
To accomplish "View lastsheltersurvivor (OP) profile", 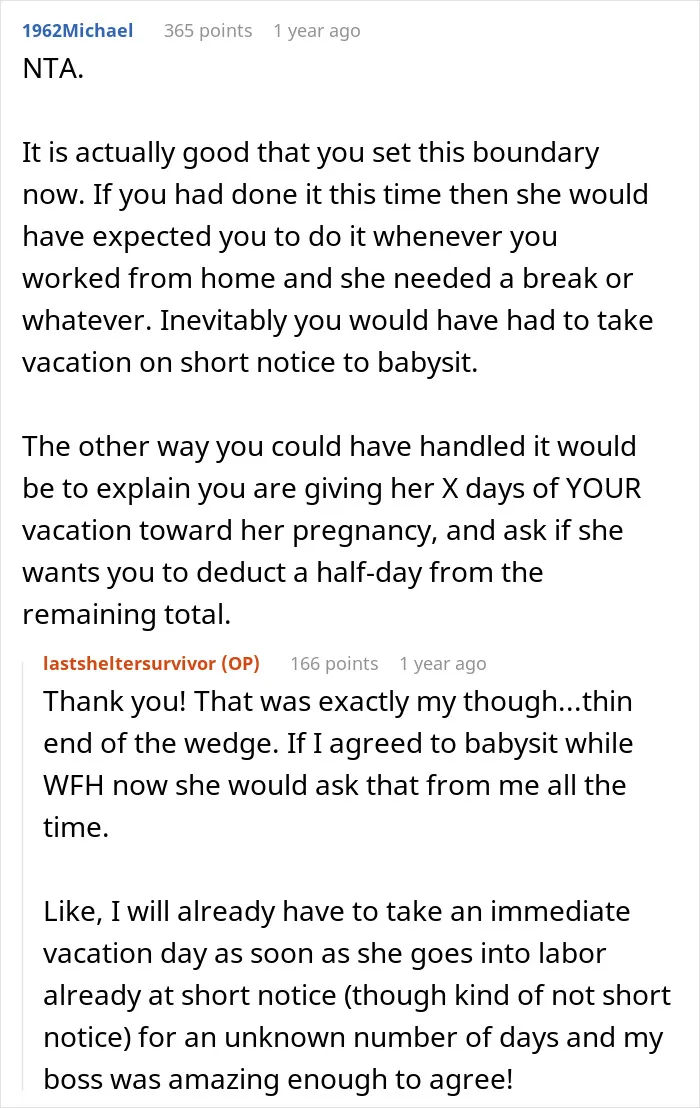I will pos(151,664).
